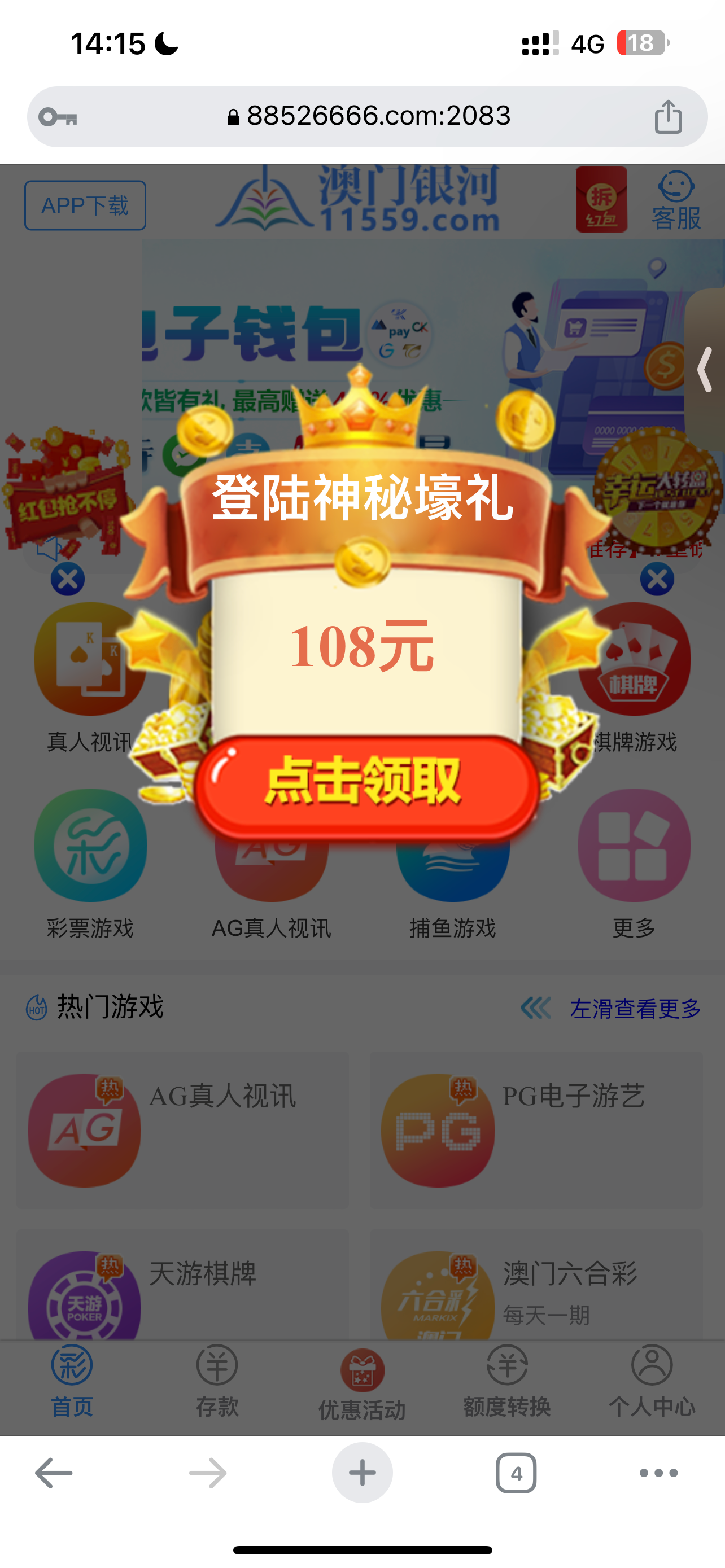Switch to the 优惠活动 promotions tab

[x=362, y=1383]
